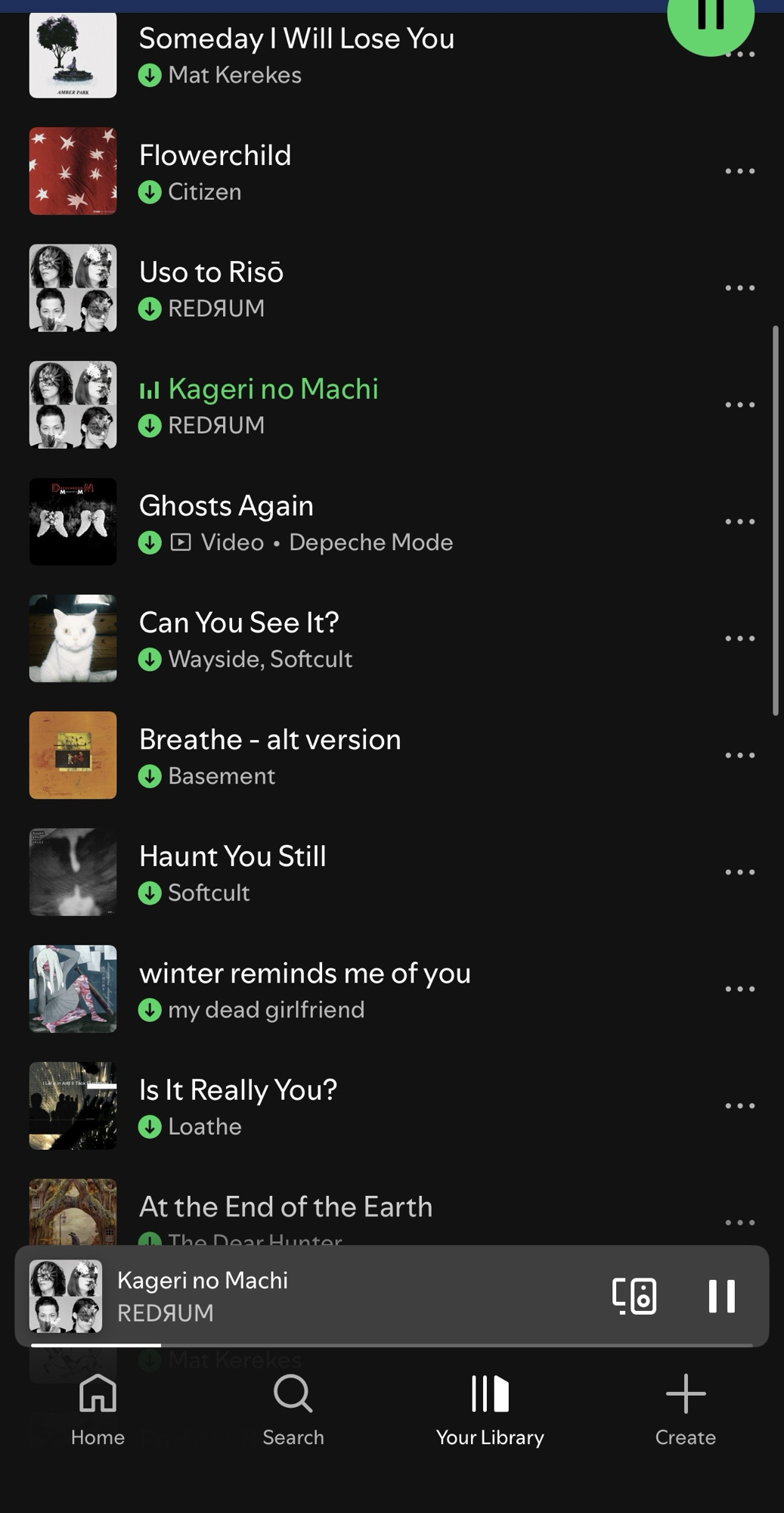Viewport: 784px width, 1513px height.
Task: Play Haunt You Still by Softcult
Action: tap(302, 872)
